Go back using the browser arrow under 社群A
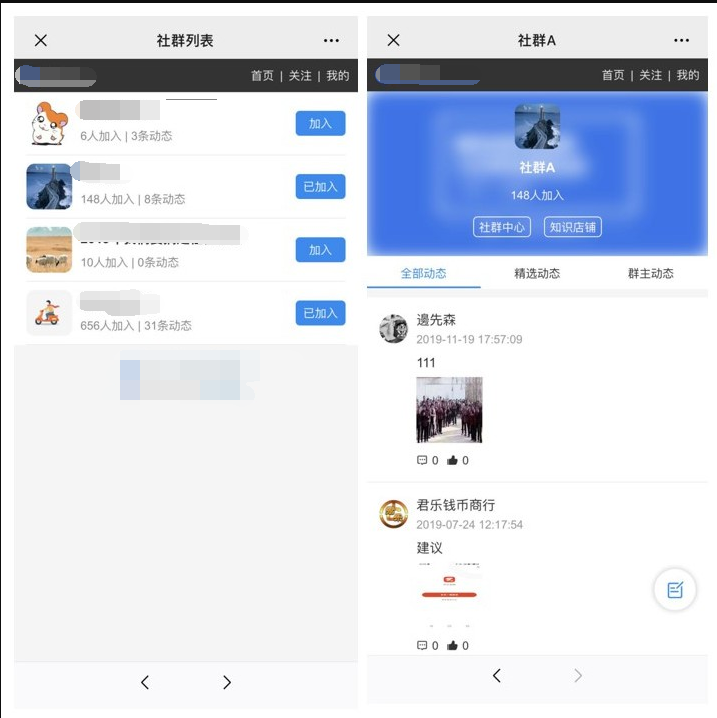This screenshot has height=718, width=717. click(x=497, y=676)
